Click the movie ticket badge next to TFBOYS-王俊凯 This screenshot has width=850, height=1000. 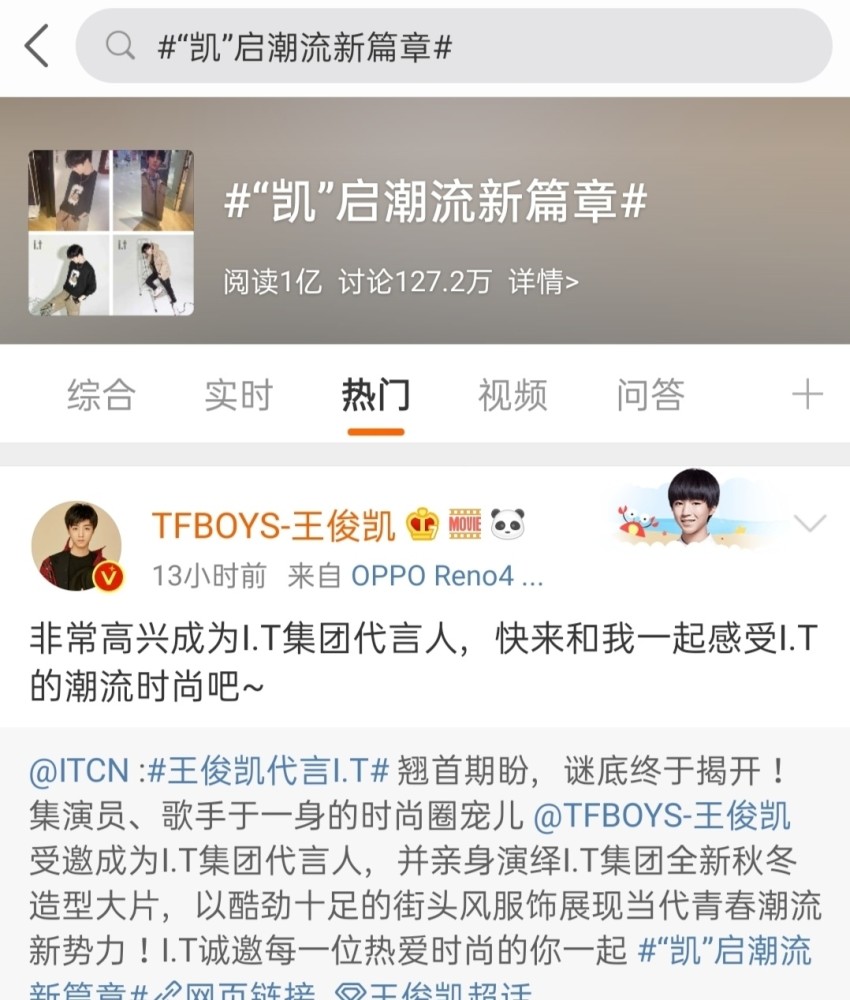pos(463,521)
